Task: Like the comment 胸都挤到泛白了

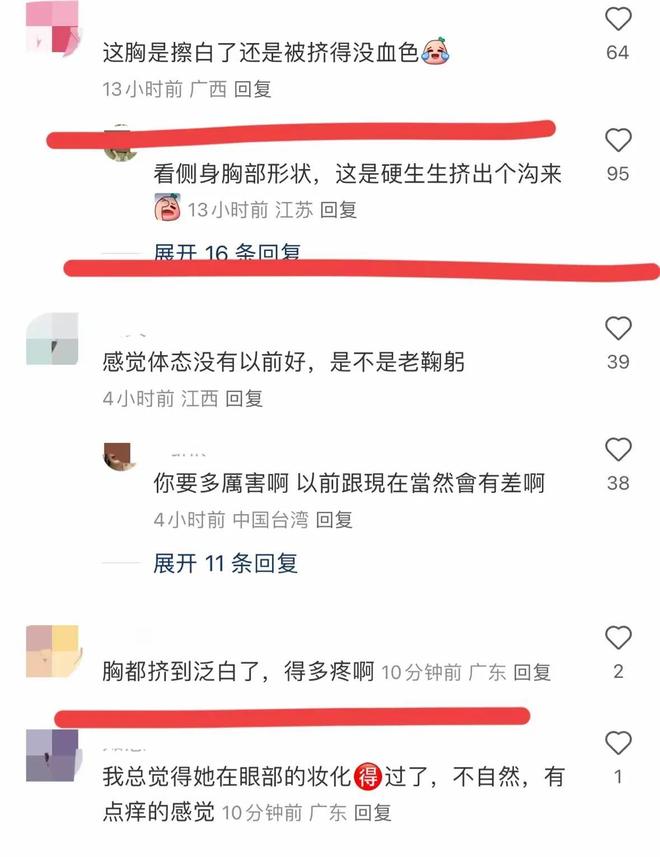Action: click(x=619, y=637)
